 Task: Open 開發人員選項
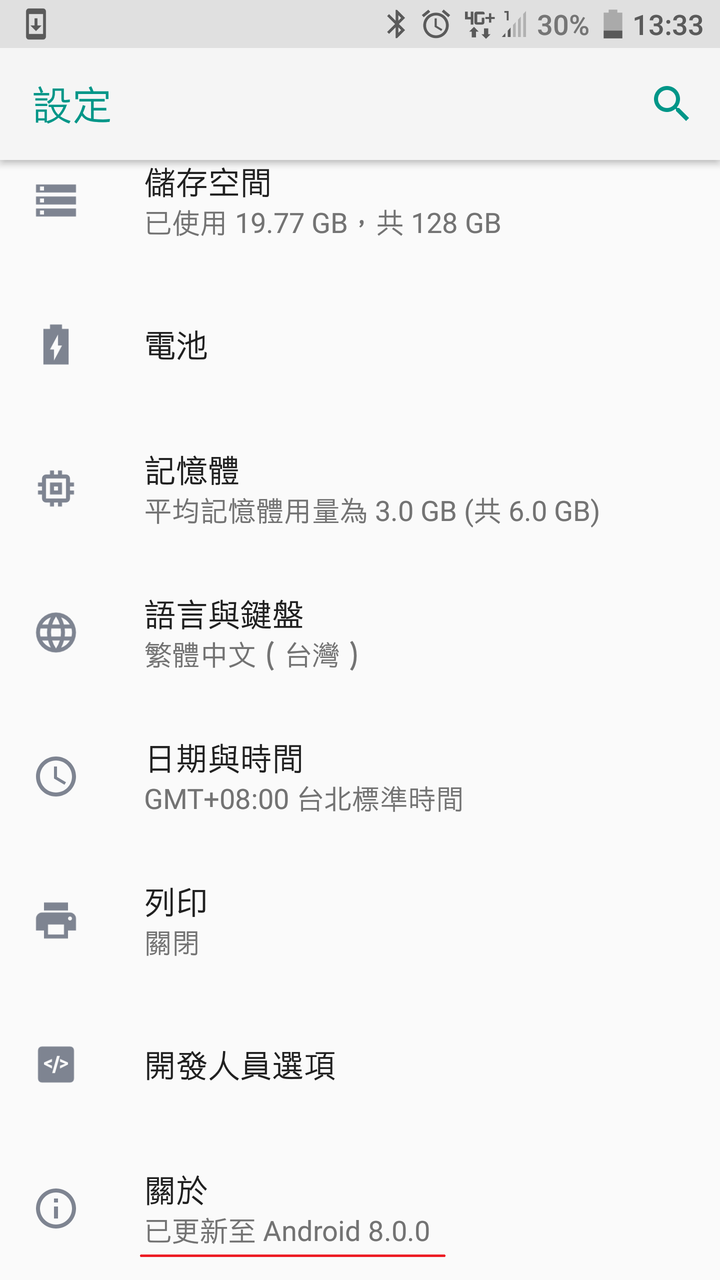click(360, 1065)
